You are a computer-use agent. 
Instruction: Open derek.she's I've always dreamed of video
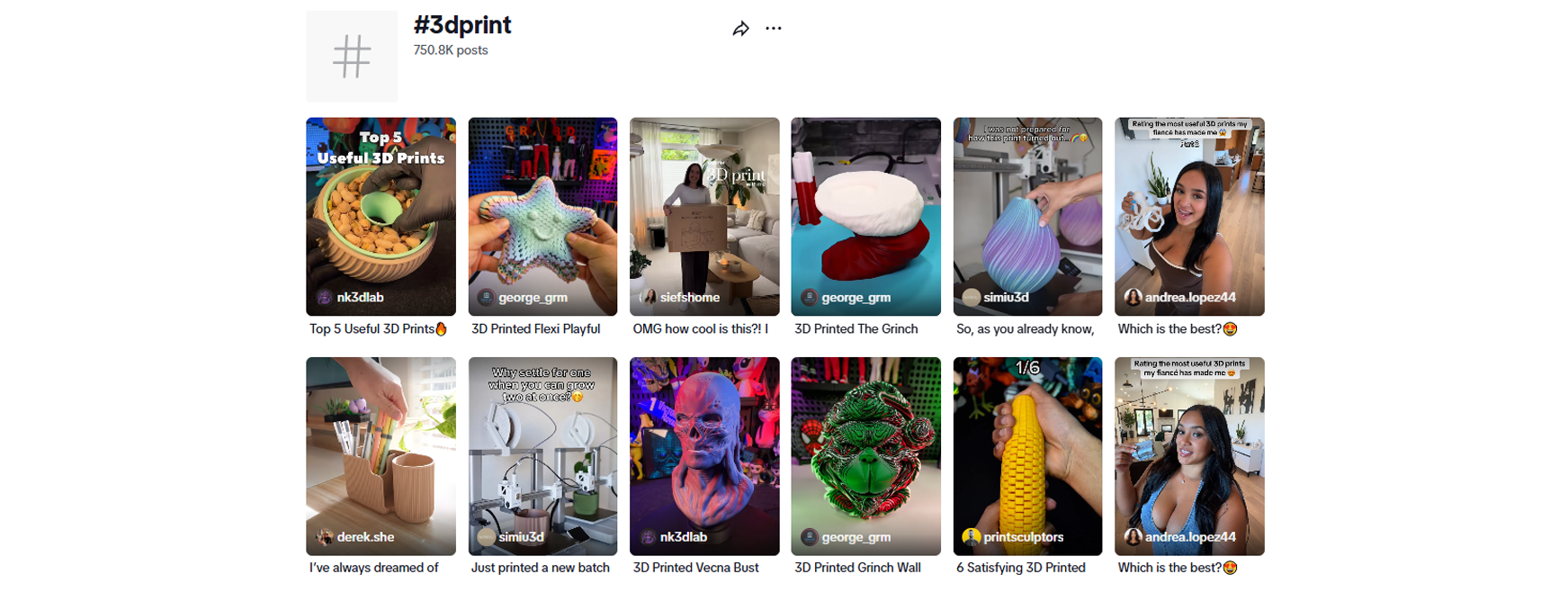point(381,455)
